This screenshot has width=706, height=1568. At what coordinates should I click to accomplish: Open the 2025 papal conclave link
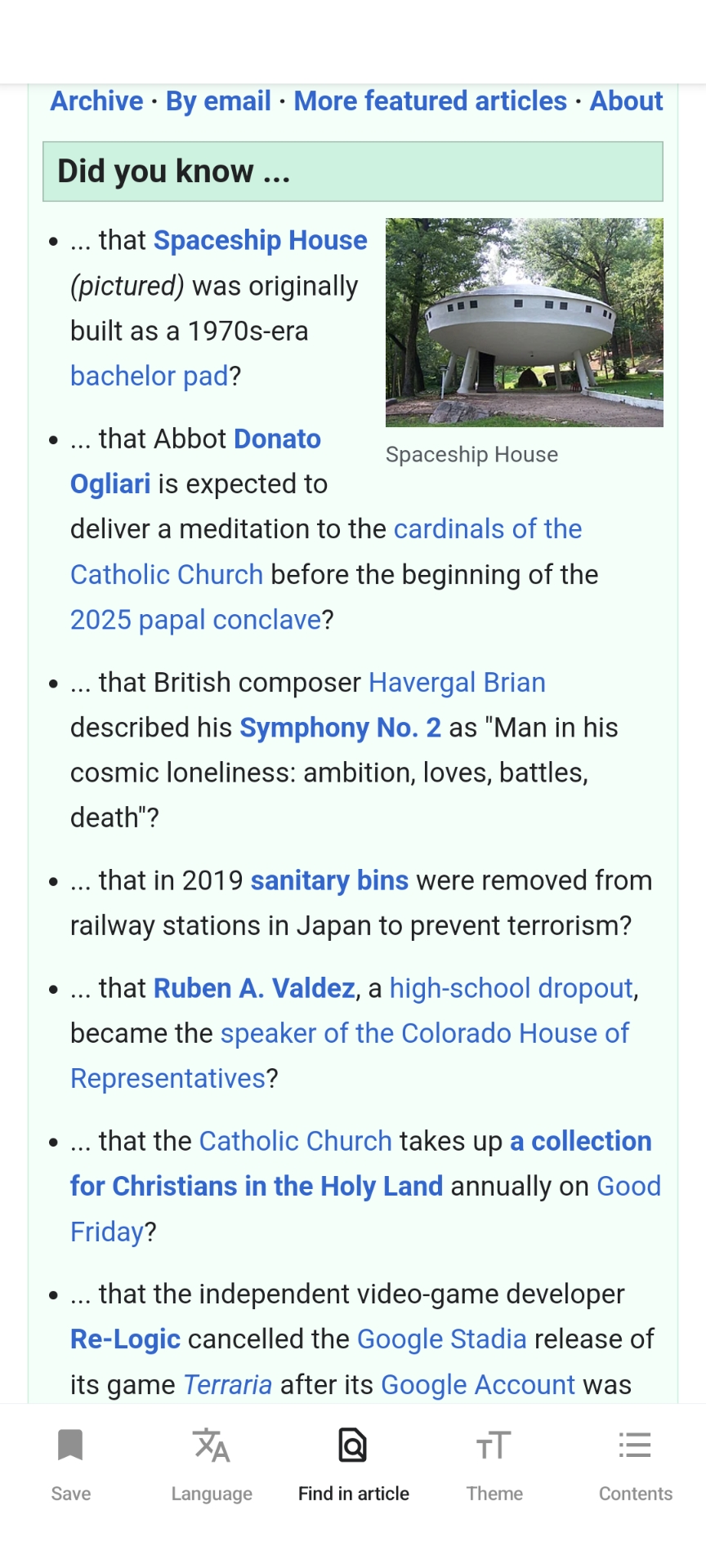click(x=195, y=621)
